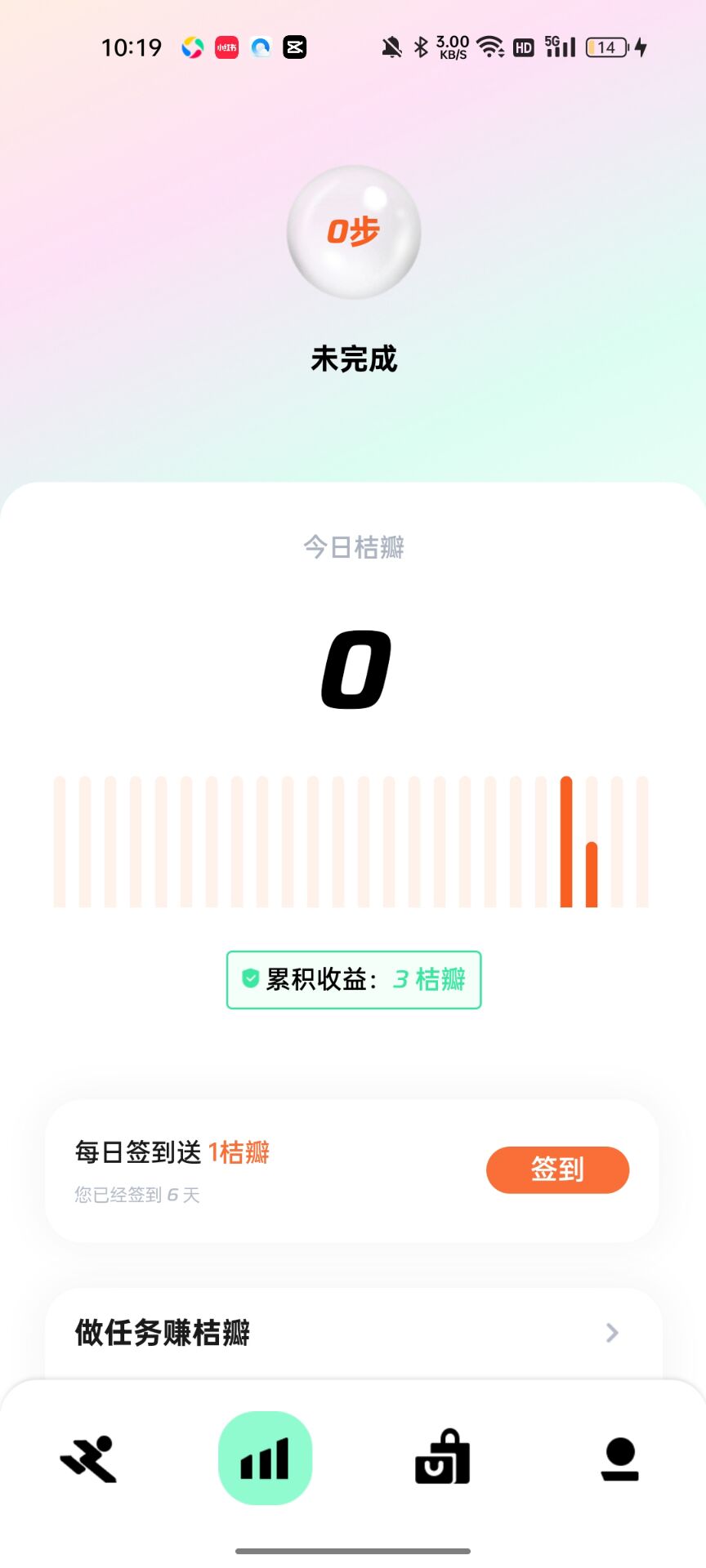Tap the orange 签到 check-in button
This screenshot has height=1568, width=706.
(557, 1169)
